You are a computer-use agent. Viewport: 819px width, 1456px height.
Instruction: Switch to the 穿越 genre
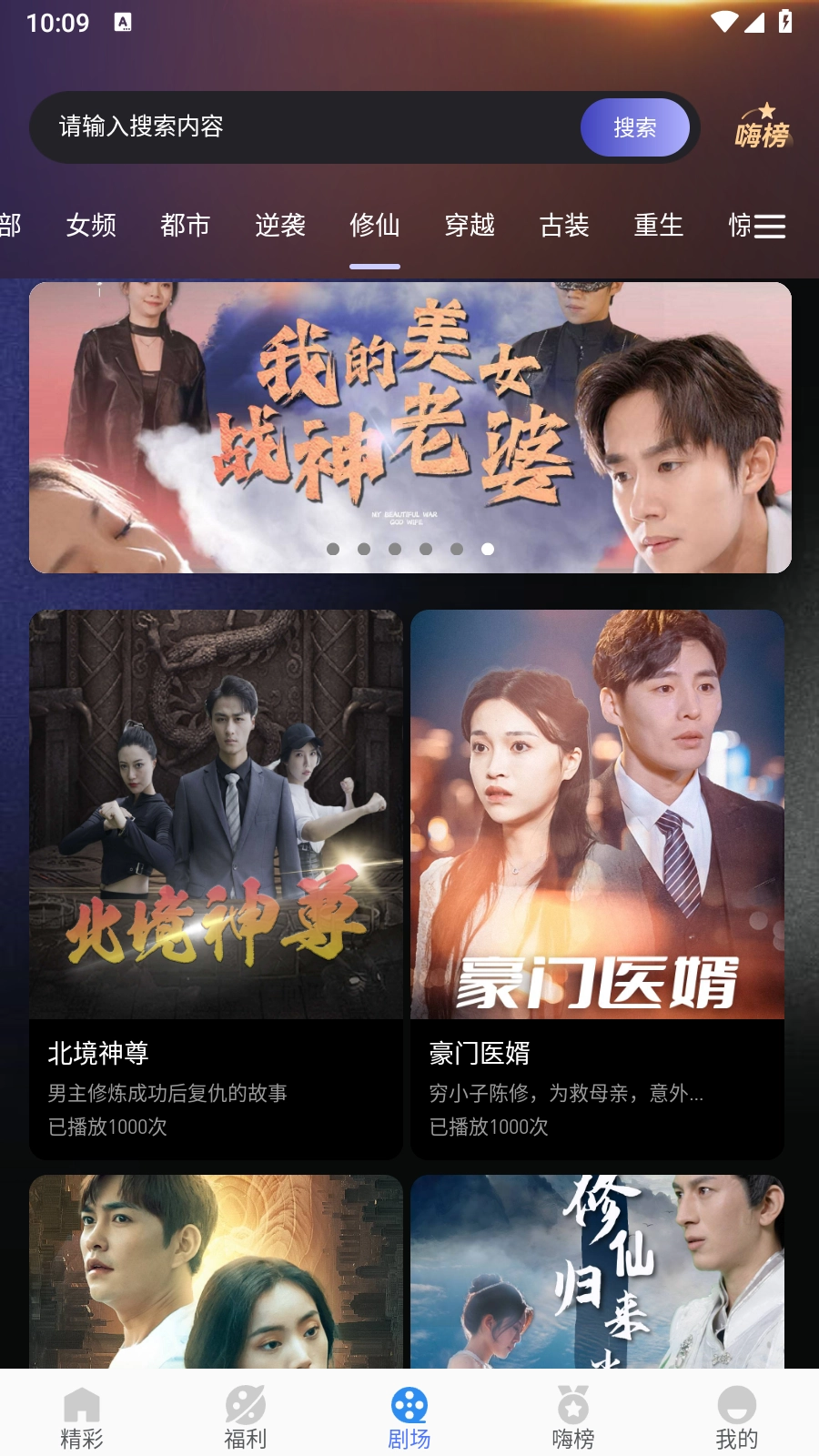470,226
